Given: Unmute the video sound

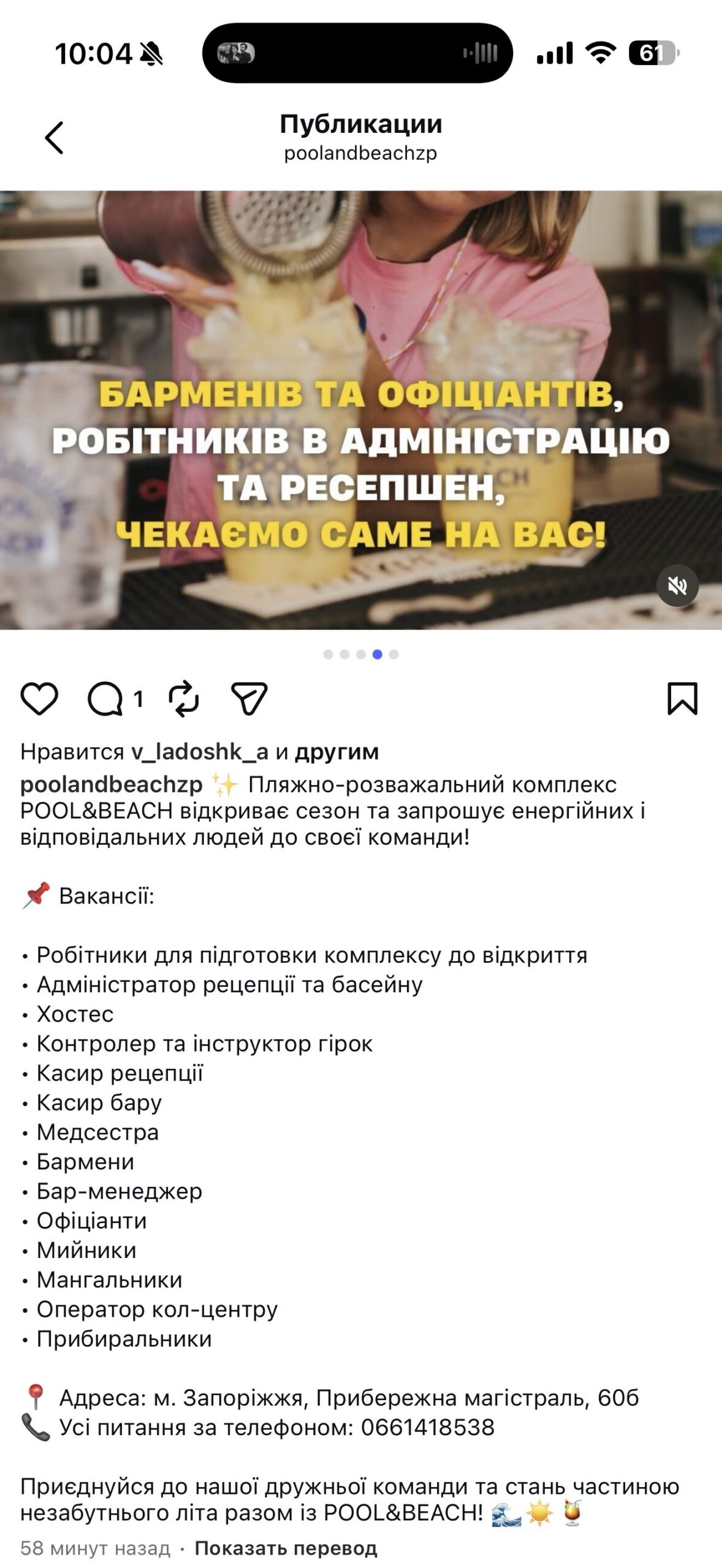Looking at the screenshot, I should click(677, 586).
